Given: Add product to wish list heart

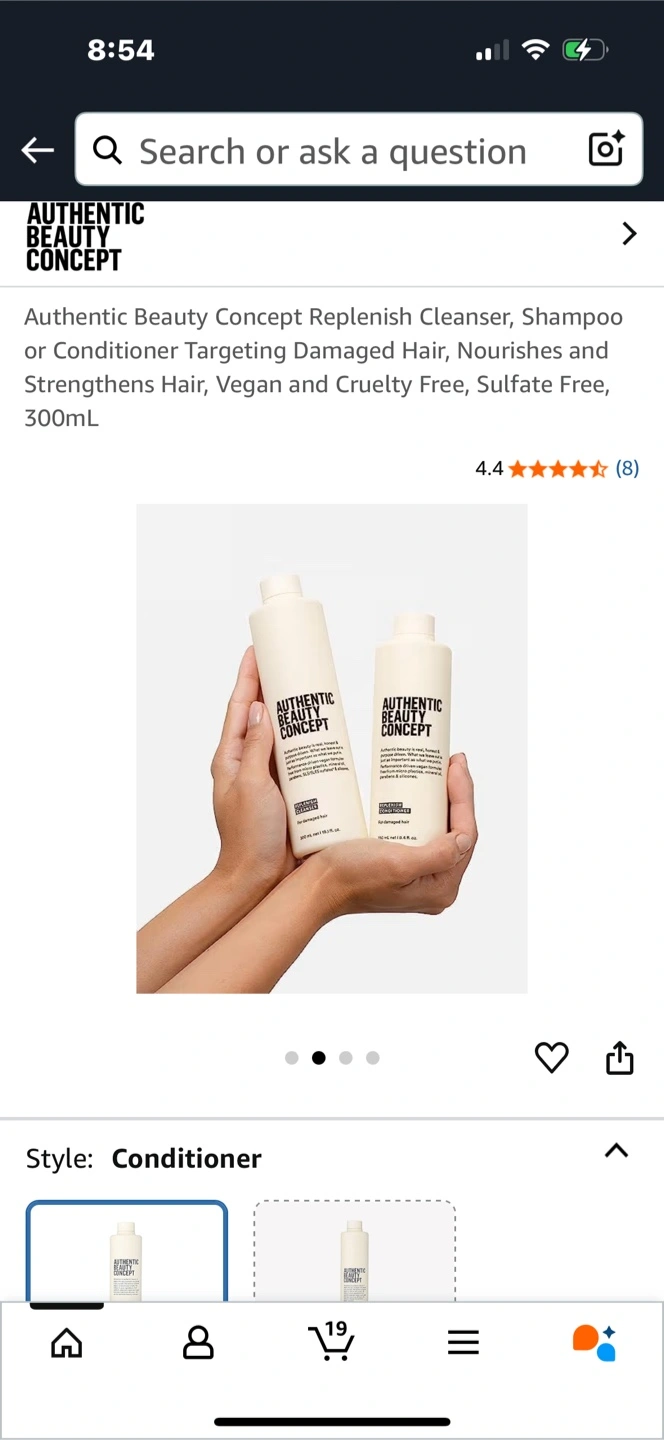Looking at the screenshot, I should click(551, 1057).
